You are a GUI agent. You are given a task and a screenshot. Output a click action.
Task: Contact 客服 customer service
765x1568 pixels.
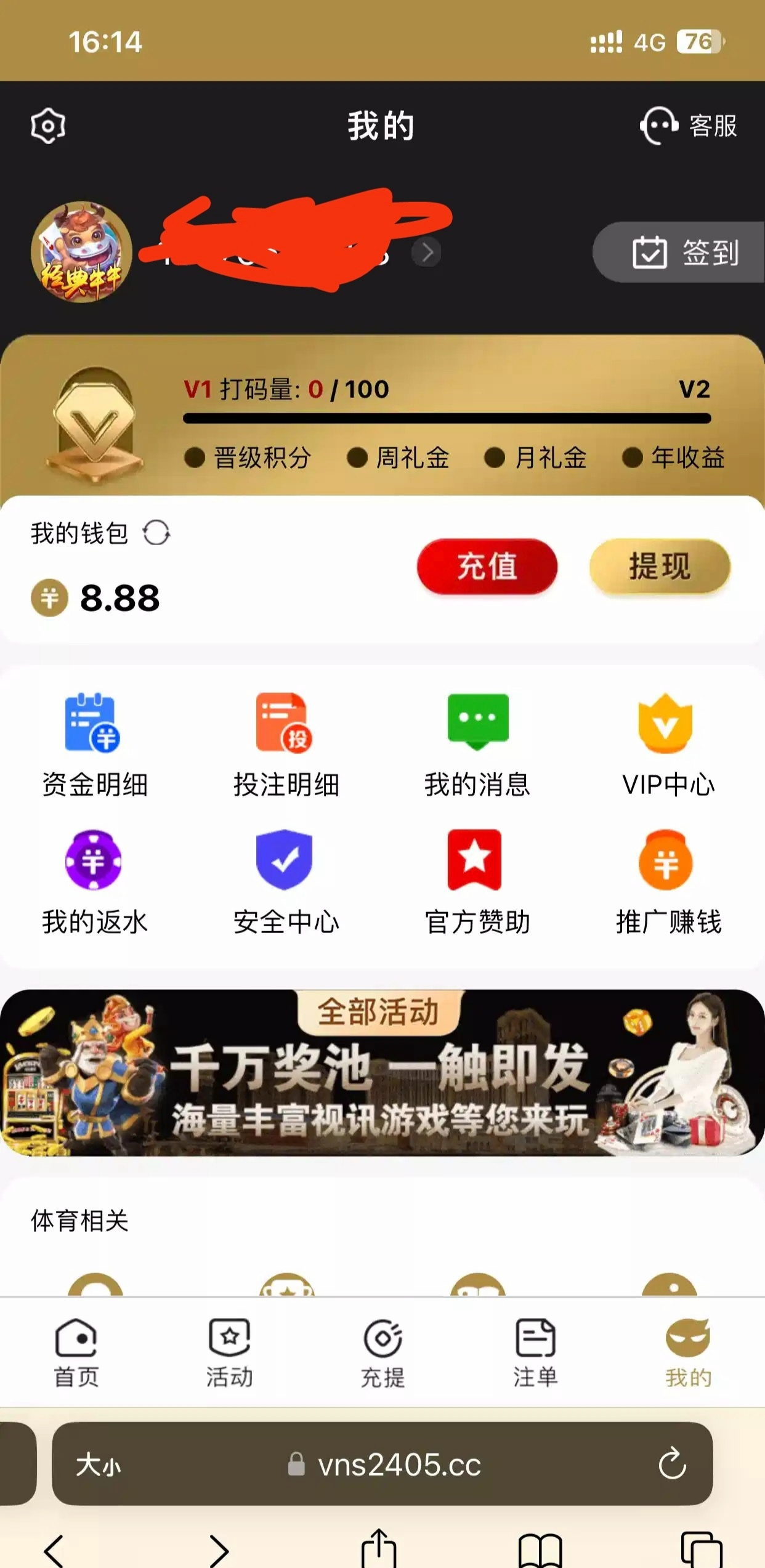[689, 126]
